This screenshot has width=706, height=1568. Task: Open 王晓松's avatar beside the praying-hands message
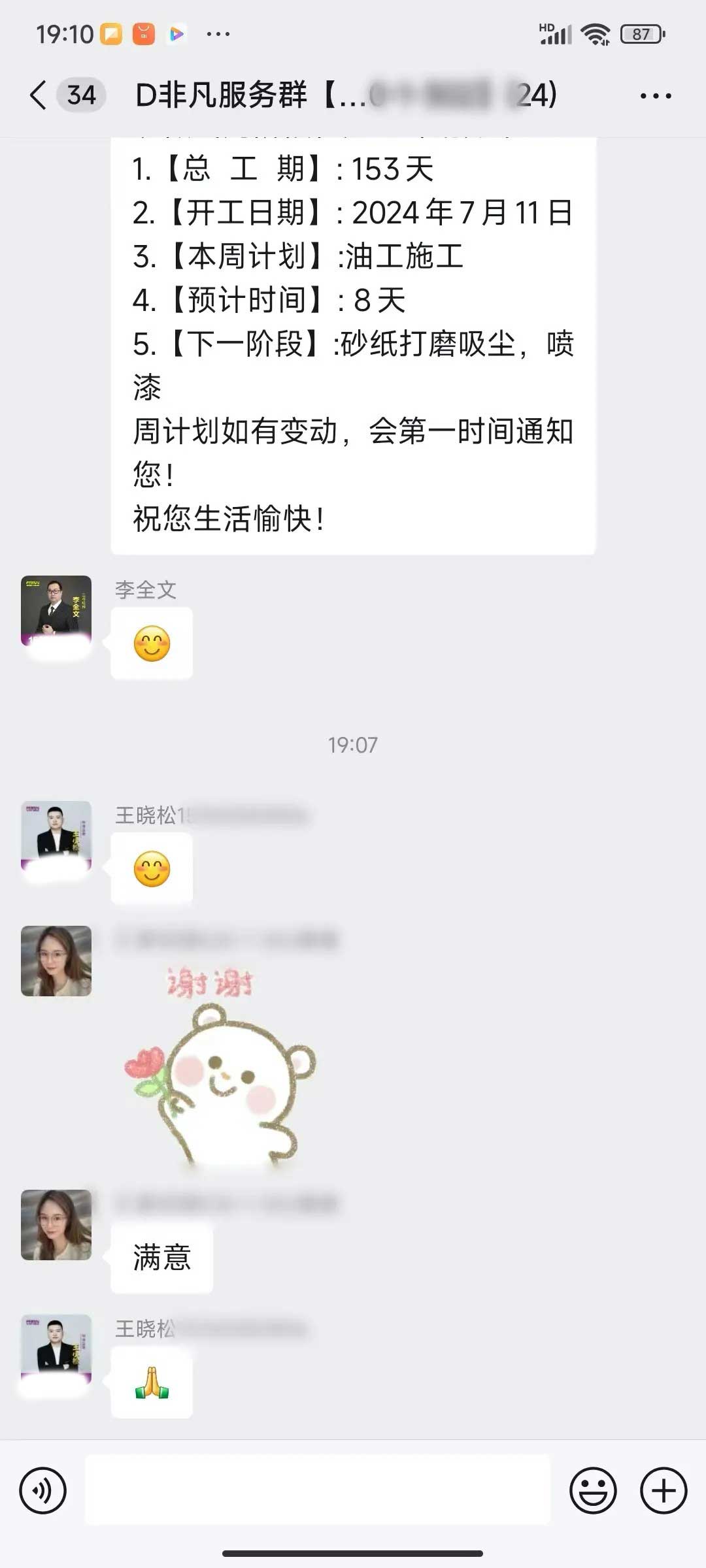[x=56, y=1350]
